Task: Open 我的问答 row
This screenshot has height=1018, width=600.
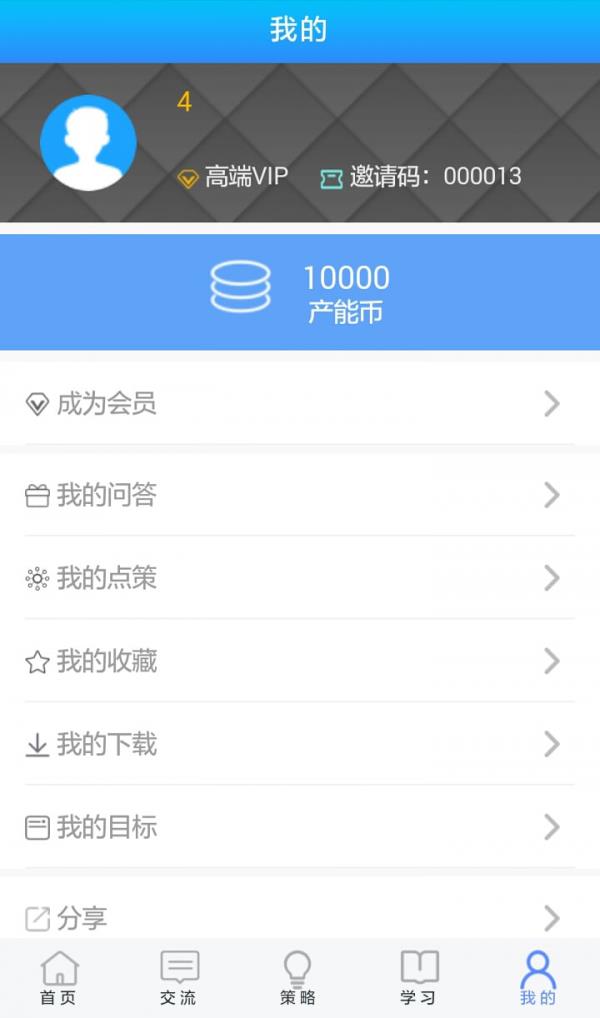Action: point(300,495)
